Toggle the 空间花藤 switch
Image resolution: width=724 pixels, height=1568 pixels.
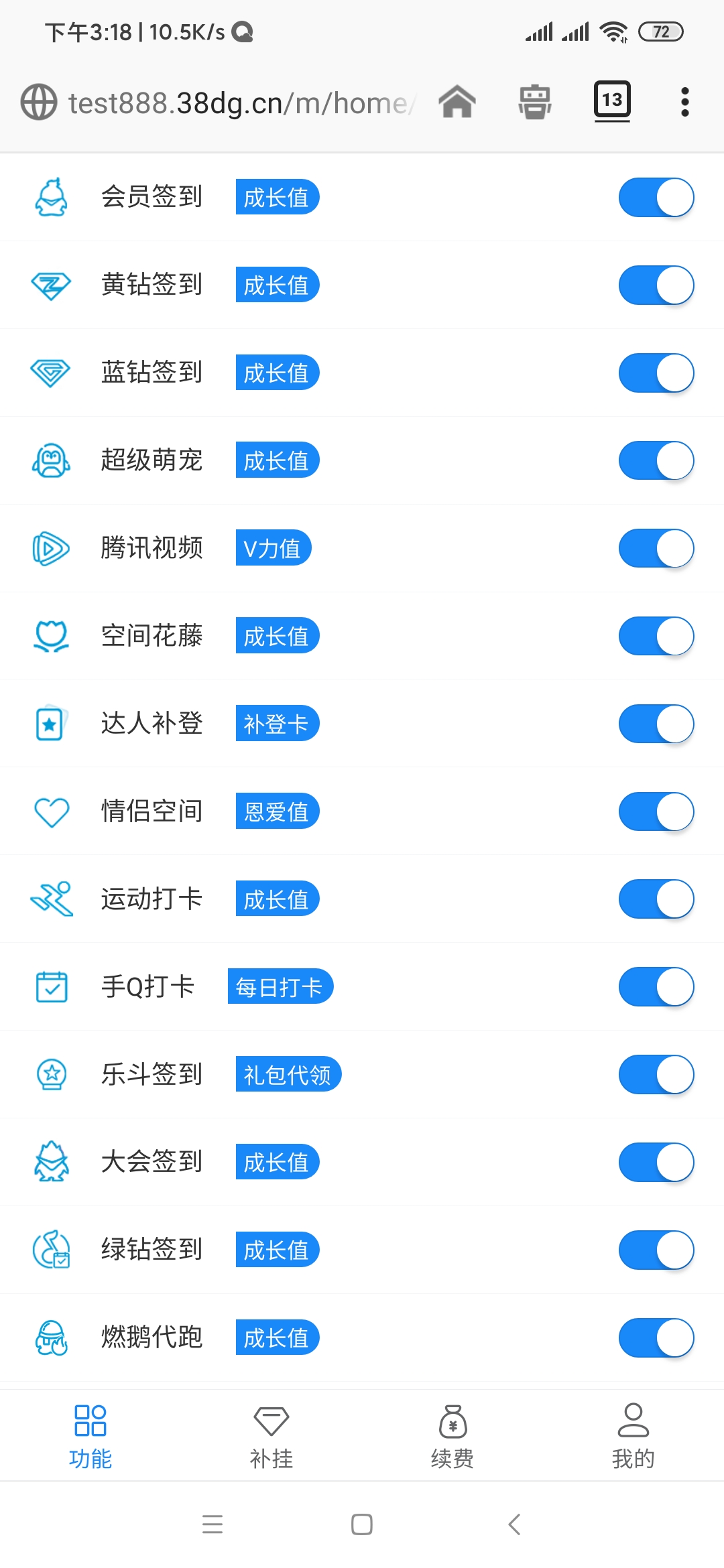[x=656, y=636]
